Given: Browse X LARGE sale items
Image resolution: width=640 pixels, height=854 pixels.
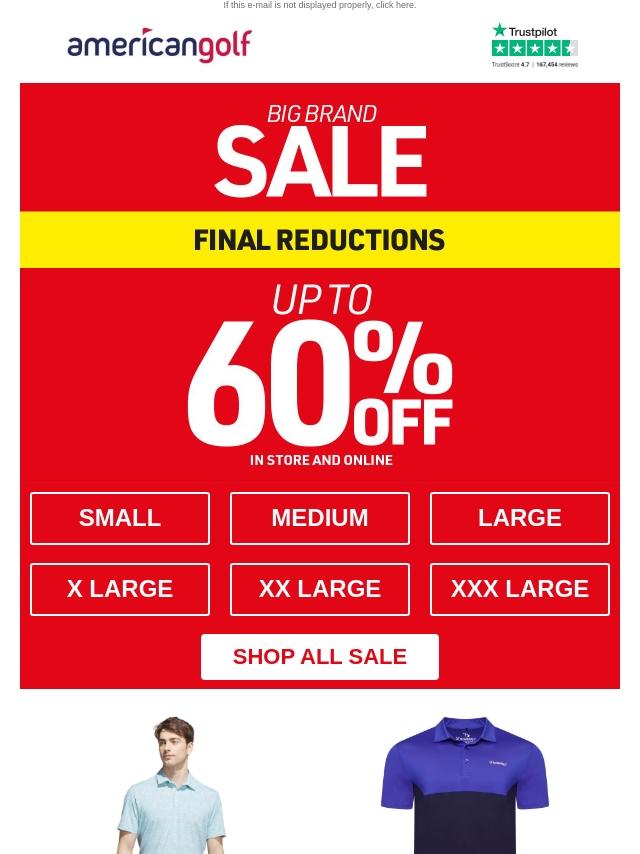Looking at the screenshot, I should pos(120,589).
